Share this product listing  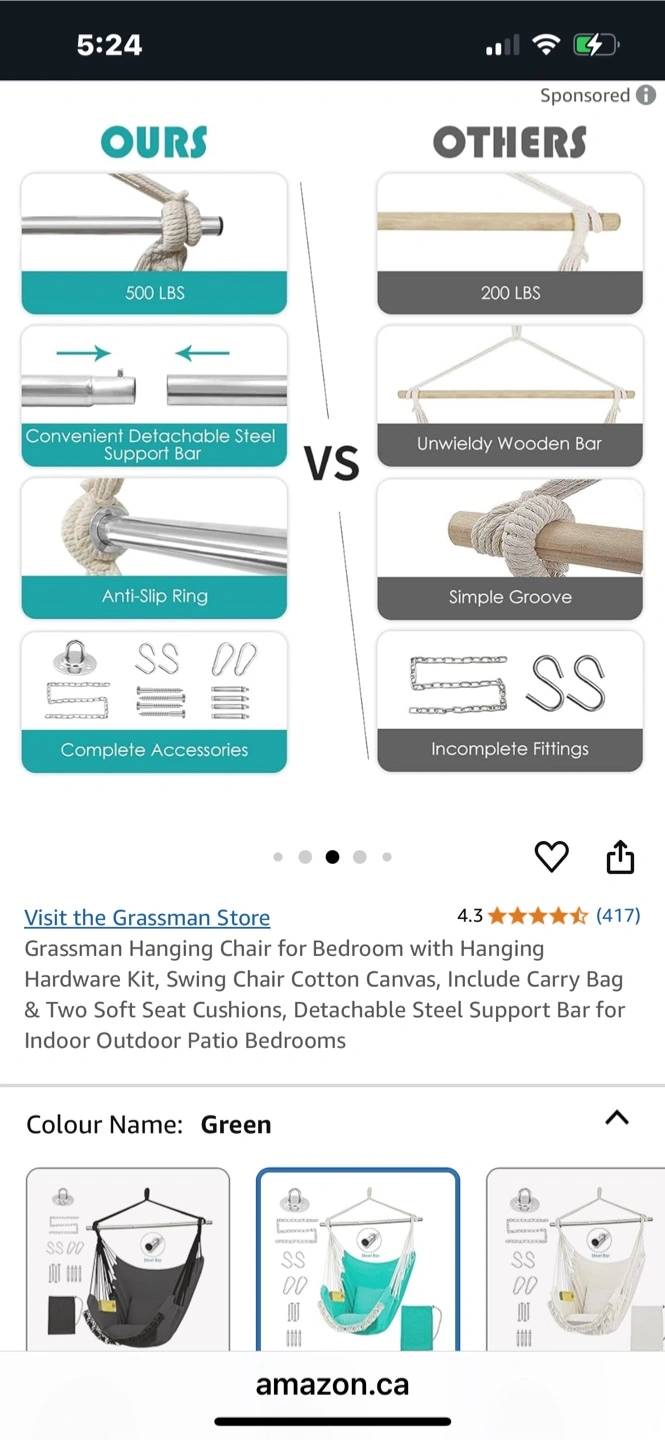pyautogui.click(x=620, y=856)
